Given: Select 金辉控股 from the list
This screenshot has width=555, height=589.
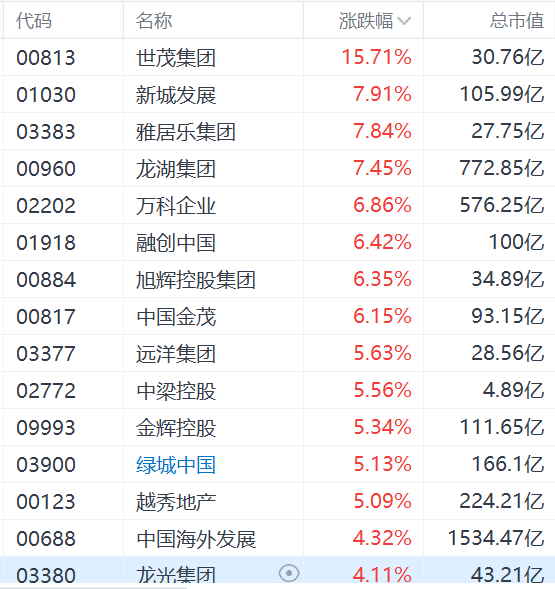Looking at the screenshot, I should (x=277, y=427).
